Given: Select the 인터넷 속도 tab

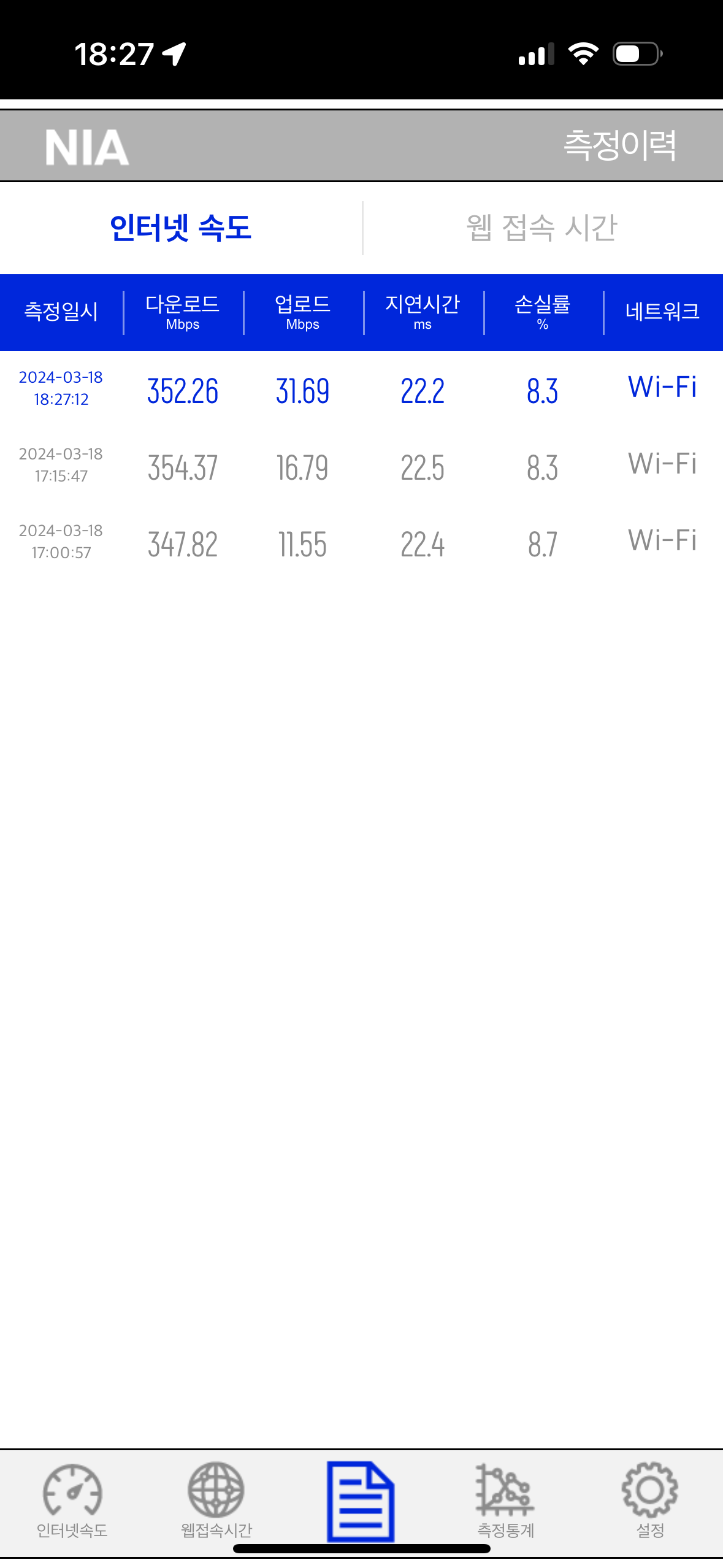Looking at the screenshot, I should 180,228.
